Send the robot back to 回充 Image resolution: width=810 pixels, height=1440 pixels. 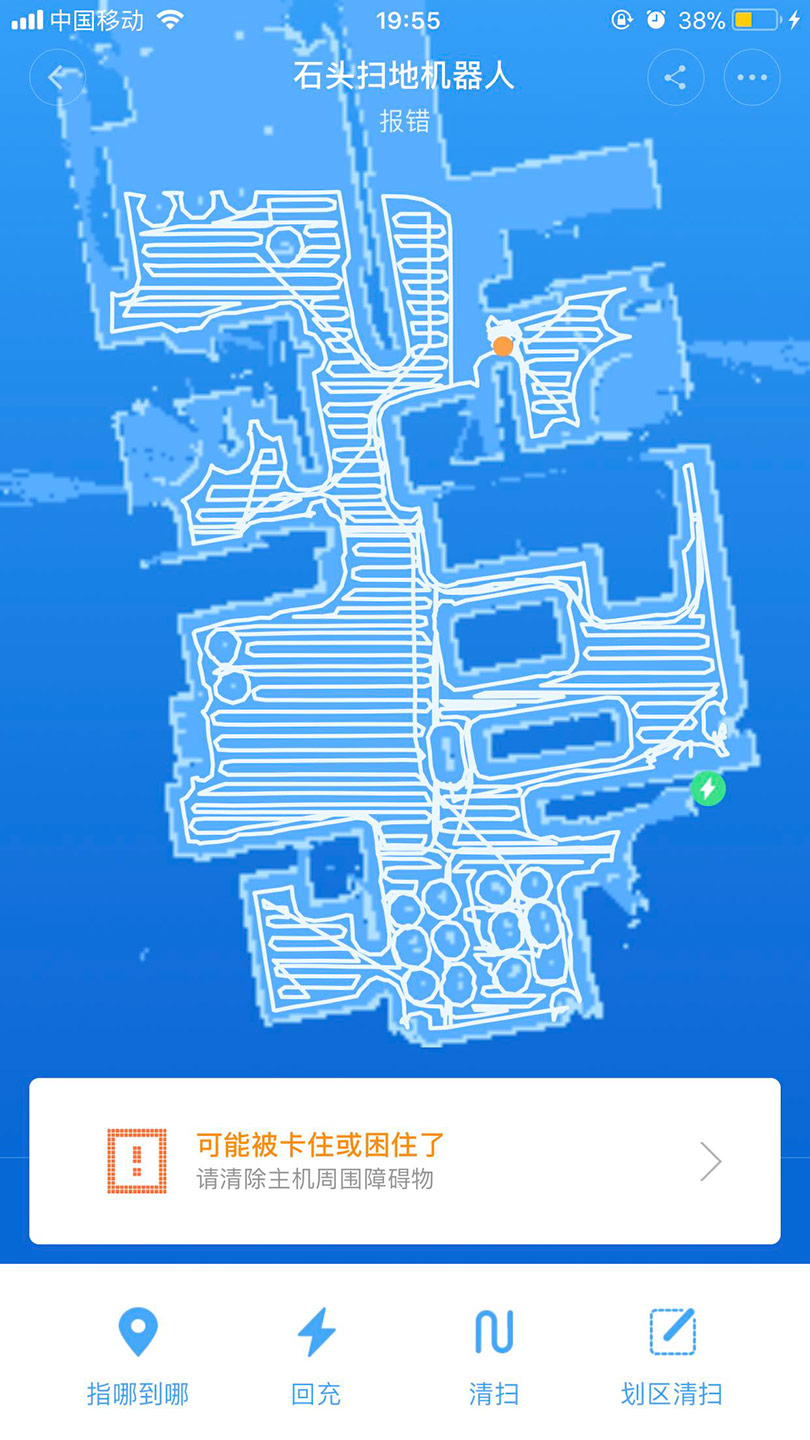(x=316, y=1355)
